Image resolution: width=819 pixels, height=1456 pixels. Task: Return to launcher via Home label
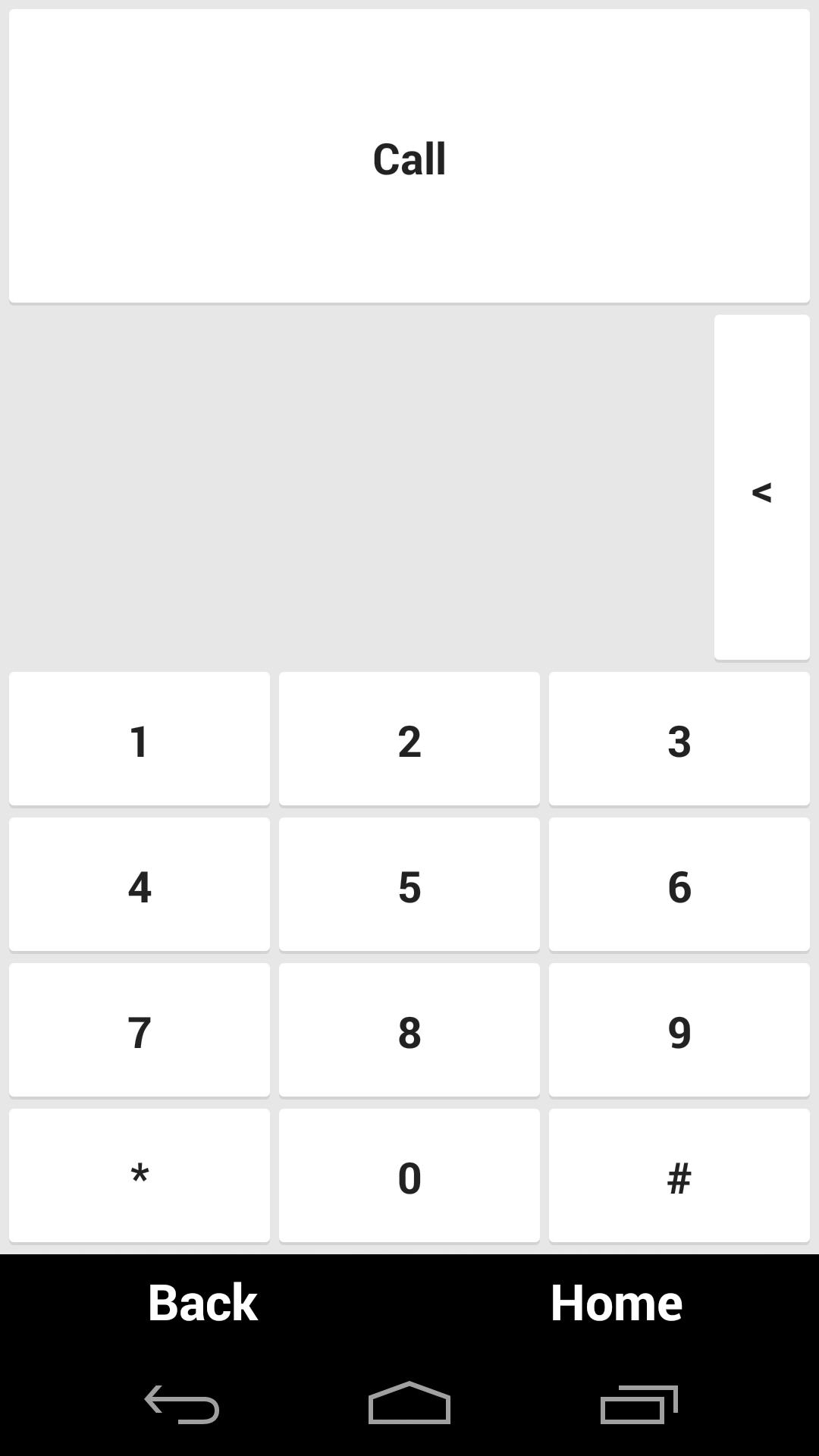tap(616, 1303)
